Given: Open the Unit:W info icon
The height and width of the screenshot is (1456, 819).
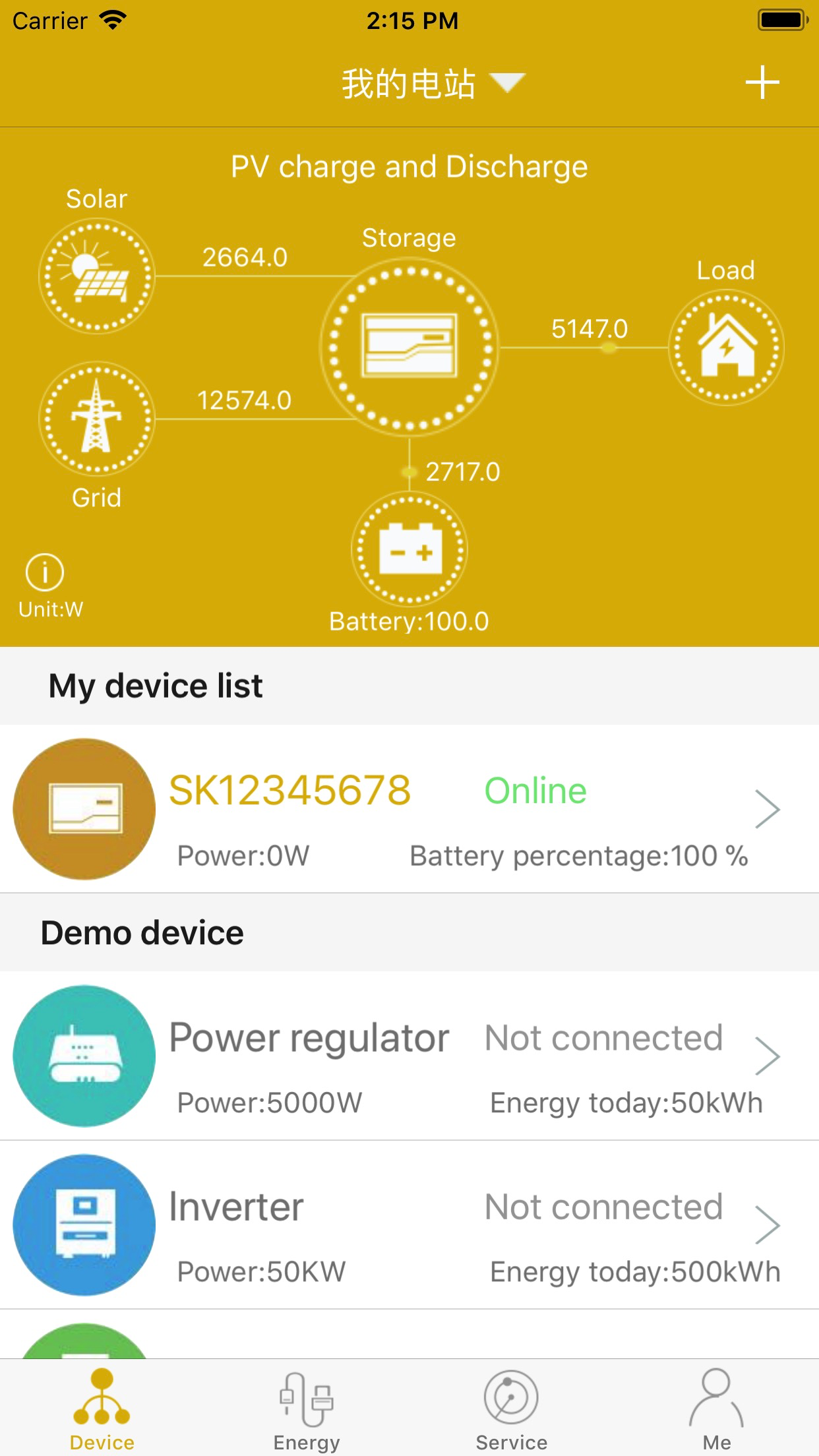Looking at the screenshot, I should pos(44,571).
